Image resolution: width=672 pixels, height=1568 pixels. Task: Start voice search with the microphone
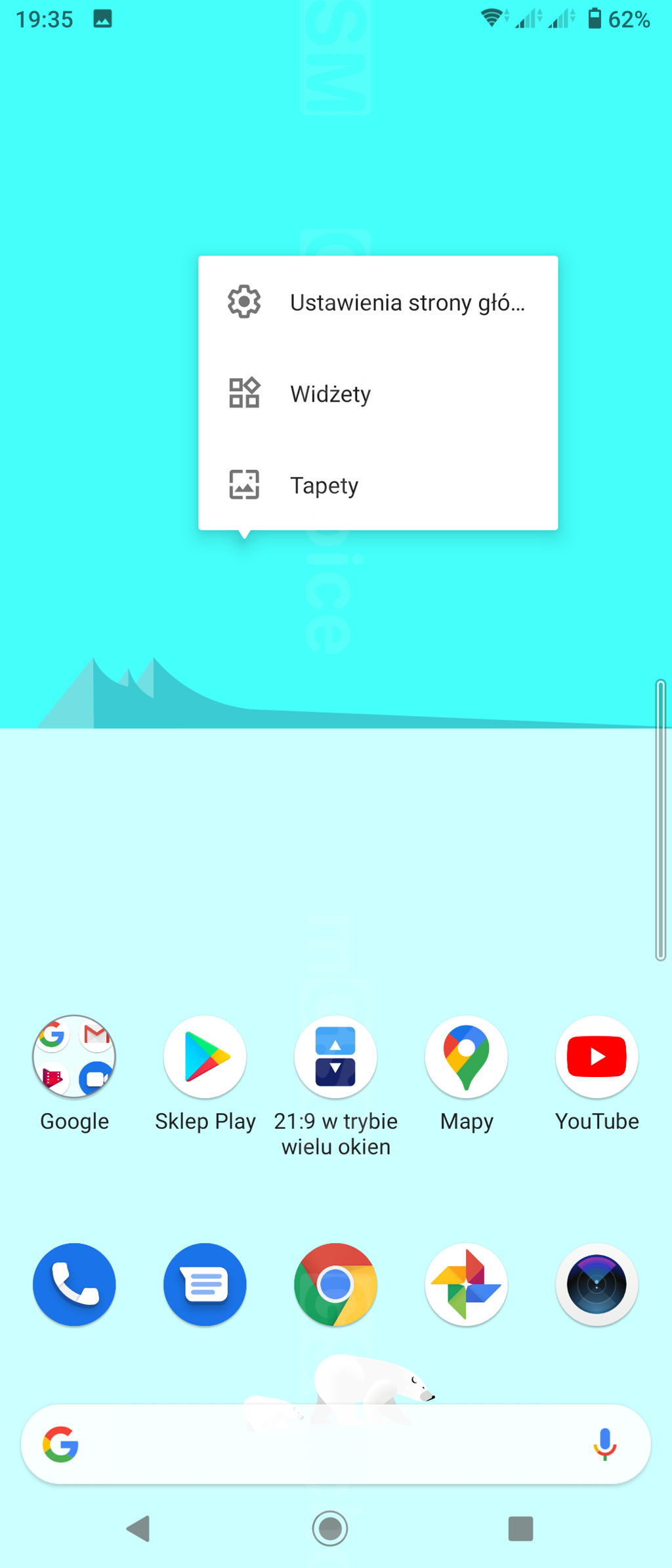[604, 1445]
